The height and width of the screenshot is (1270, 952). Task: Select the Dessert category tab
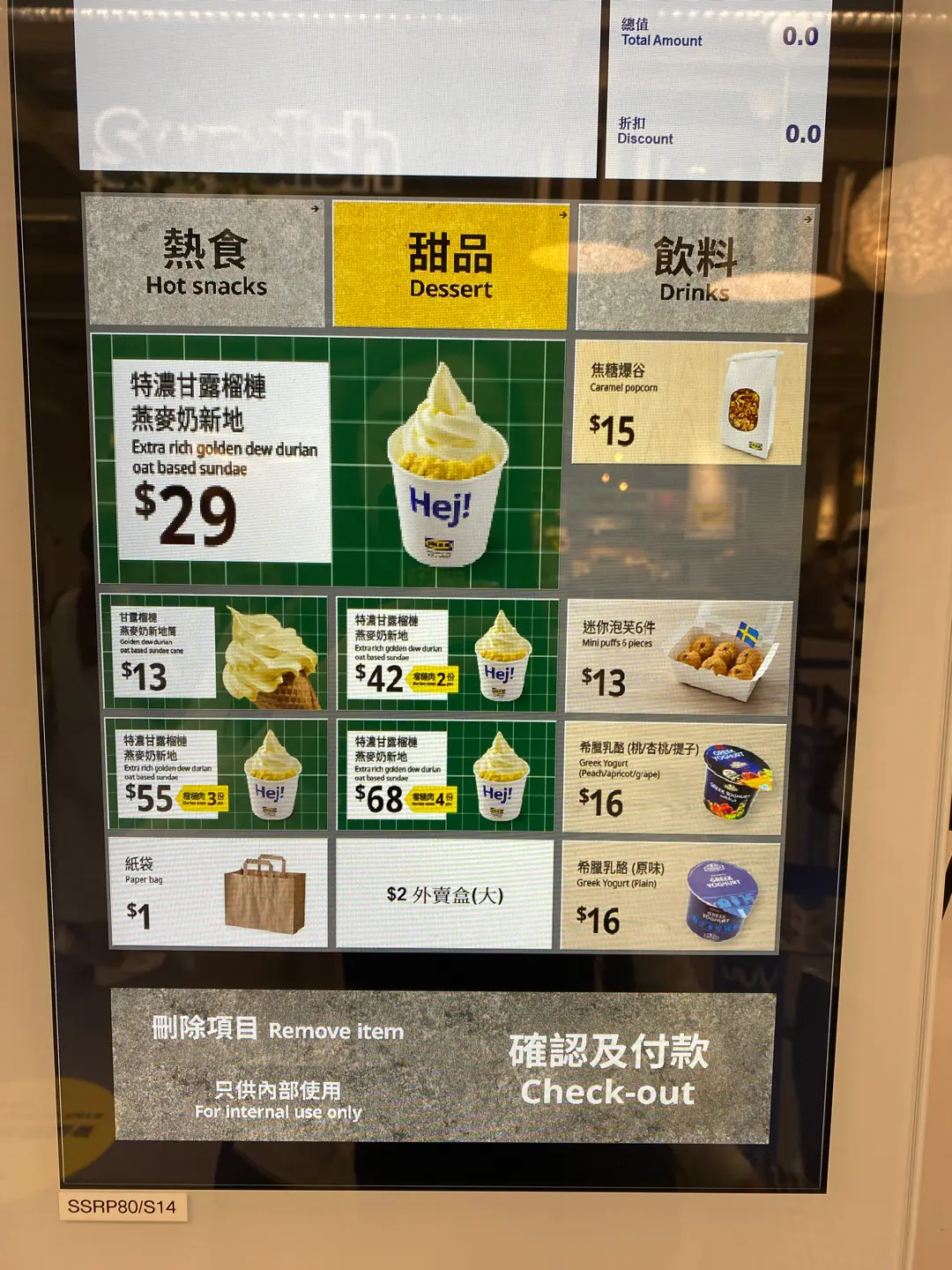tap(450, 265)
